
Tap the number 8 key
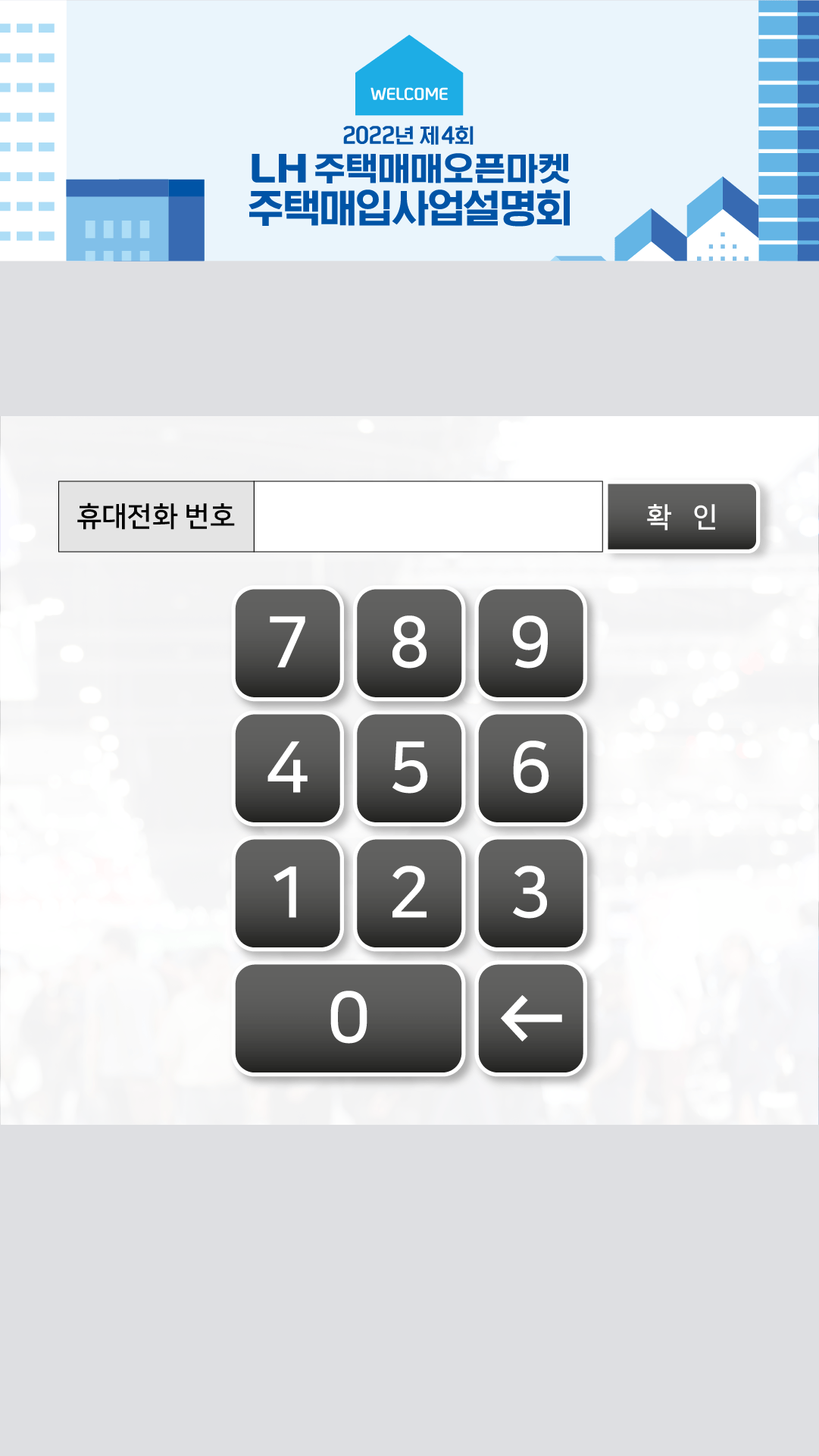click(409, 643)
